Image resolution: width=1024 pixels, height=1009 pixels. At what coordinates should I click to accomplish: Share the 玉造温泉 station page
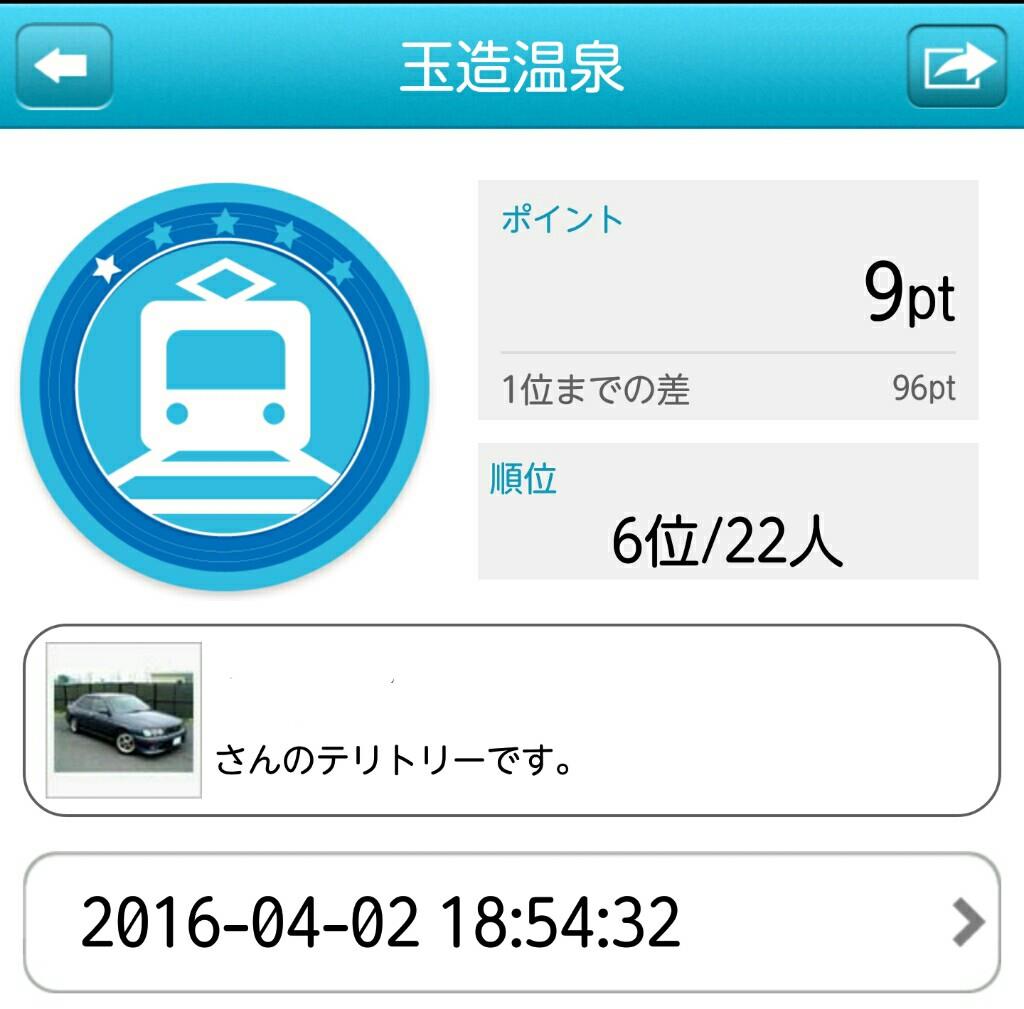click(956, 66)
